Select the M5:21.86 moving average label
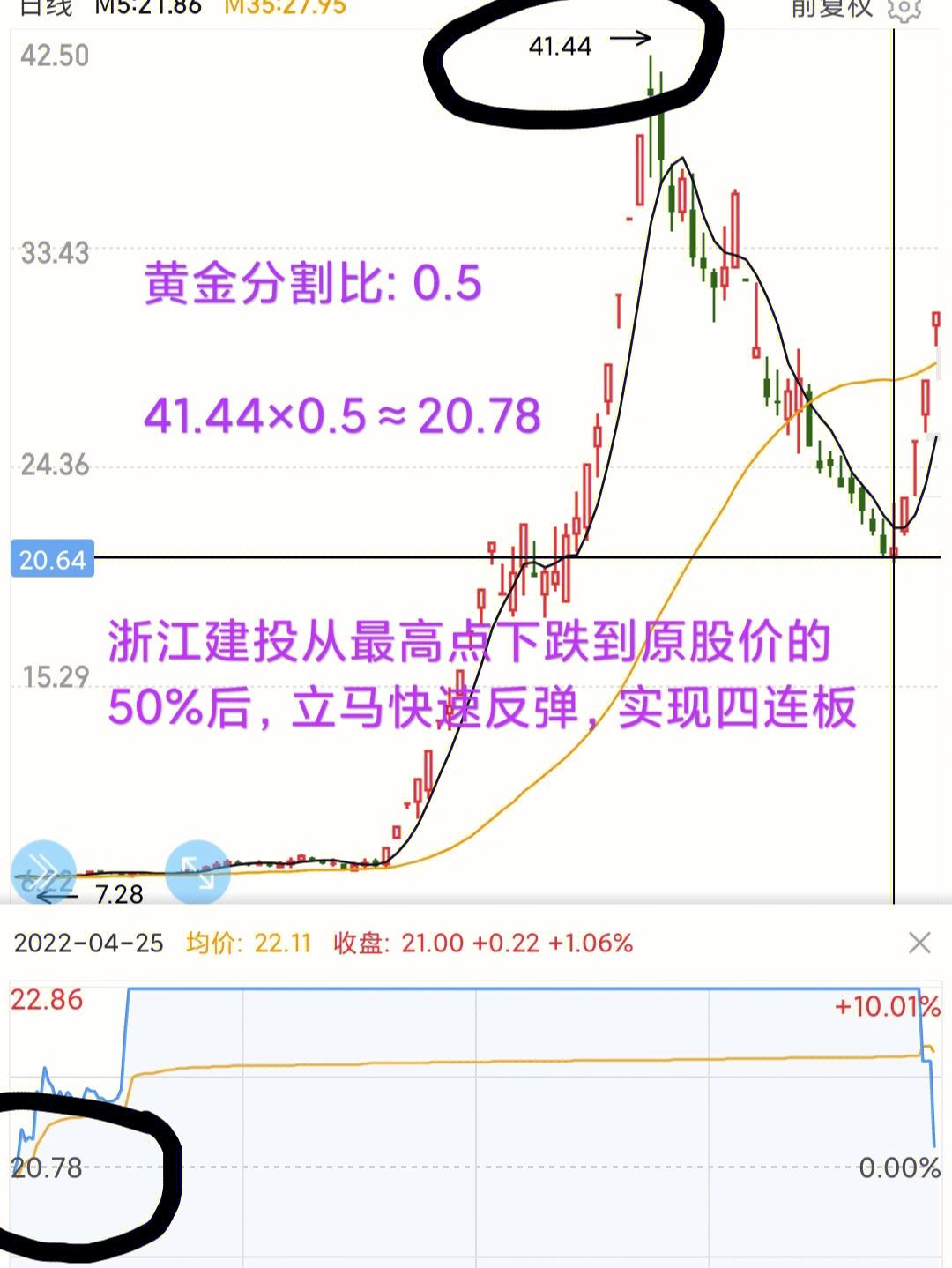952x1268 pixels. click(145, 9)
